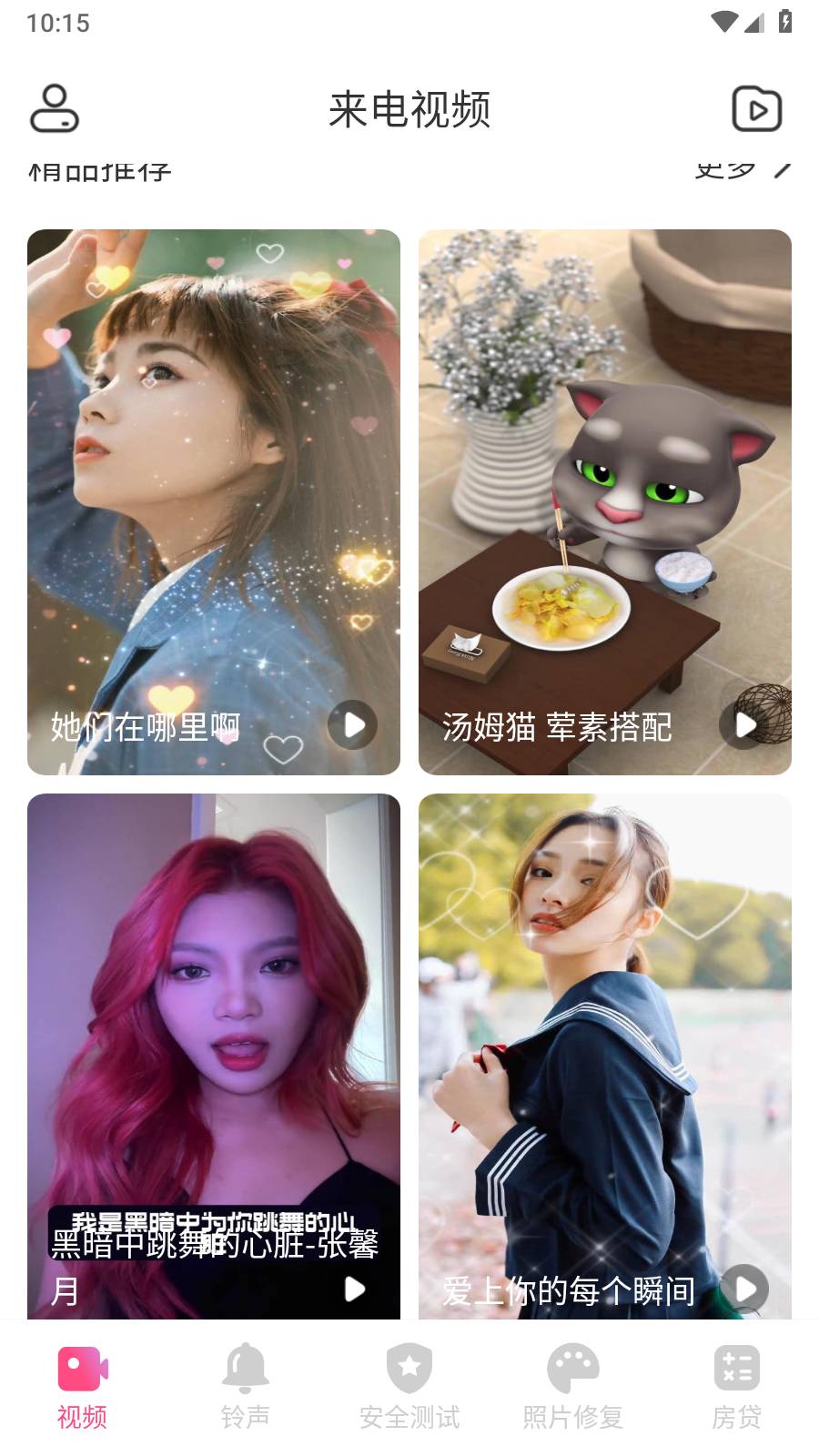The width and height of the screenshot is (819, 1456).
Task: Open the user profile icon
Action: (55, 109)
